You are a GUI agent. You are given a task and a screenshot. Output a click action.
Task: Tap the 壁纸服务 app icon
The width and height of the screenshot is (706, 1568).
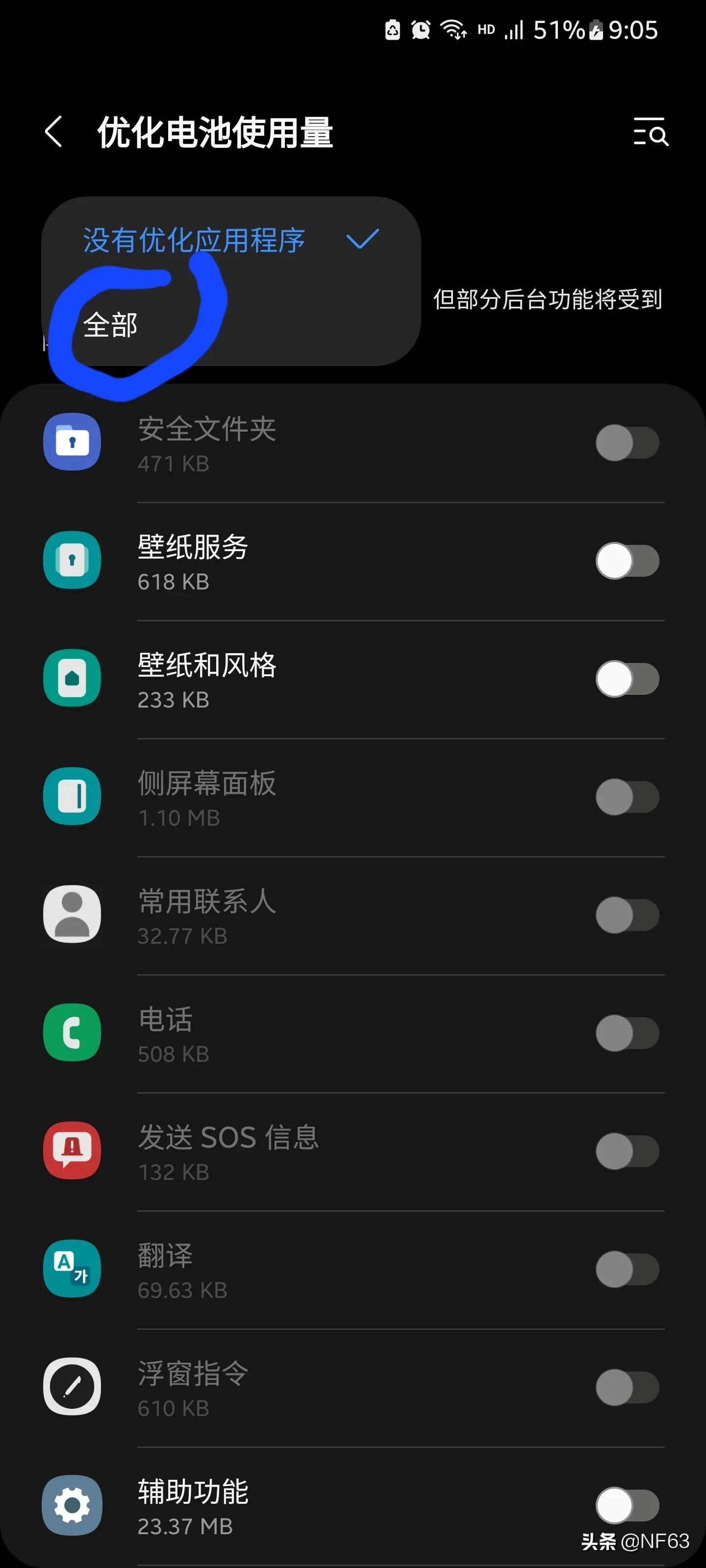(71, 561)
